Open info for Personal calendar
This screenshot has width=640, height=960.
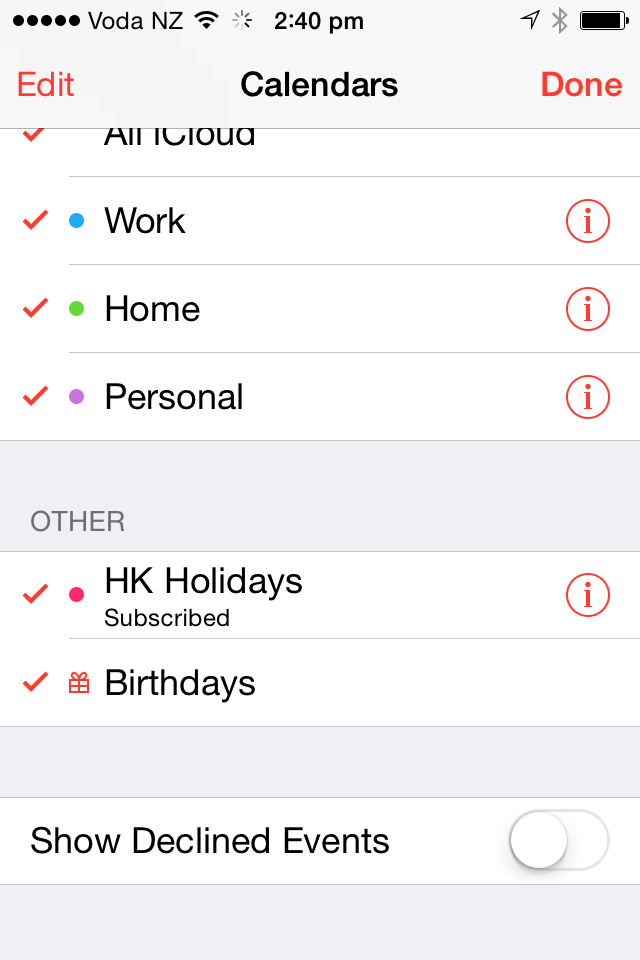coord(587,397)
